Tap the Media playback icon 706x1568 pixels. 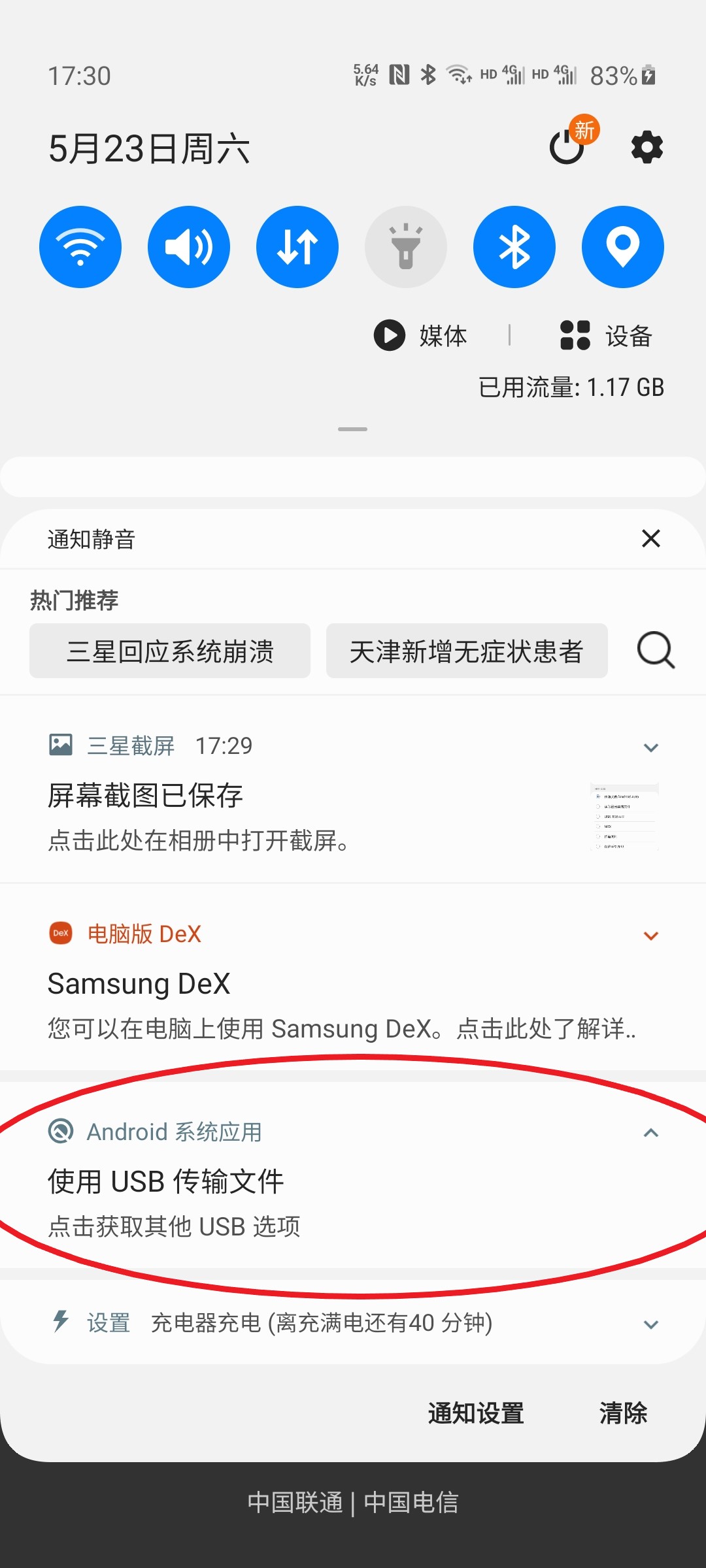[x=390, y=336]
